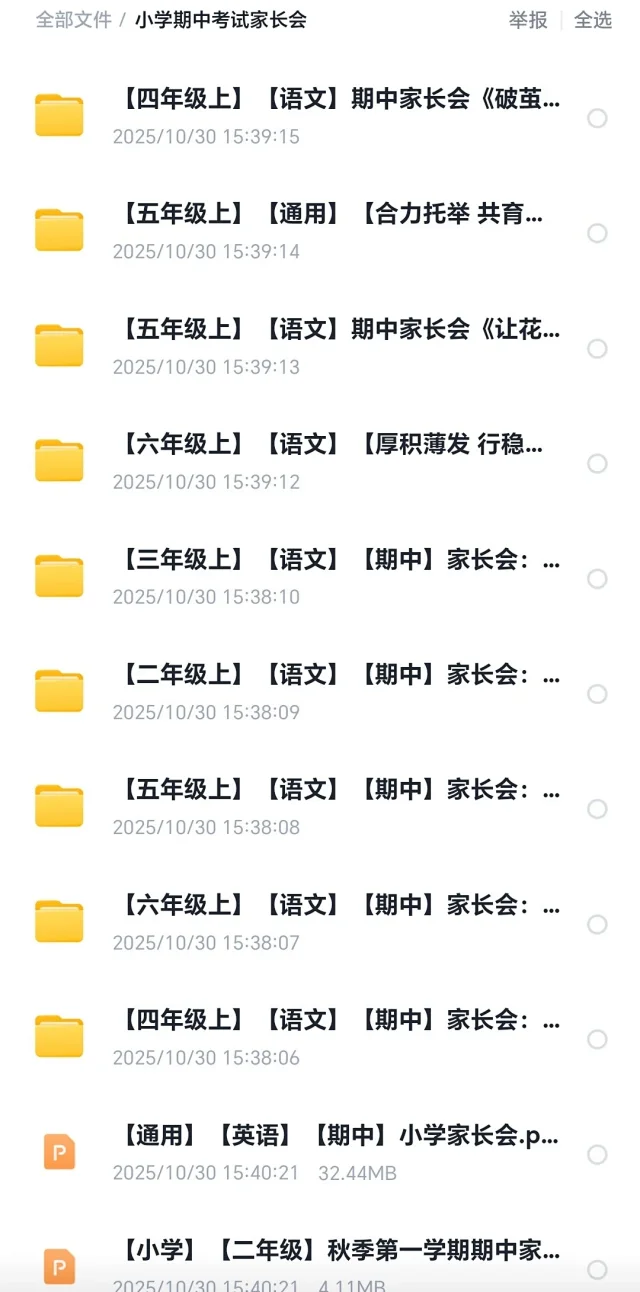The height and width of the screenshot is (1292, 640).
Task: Mark the 六年级上 folder dated 15:38:07
Action: (597, 924)
